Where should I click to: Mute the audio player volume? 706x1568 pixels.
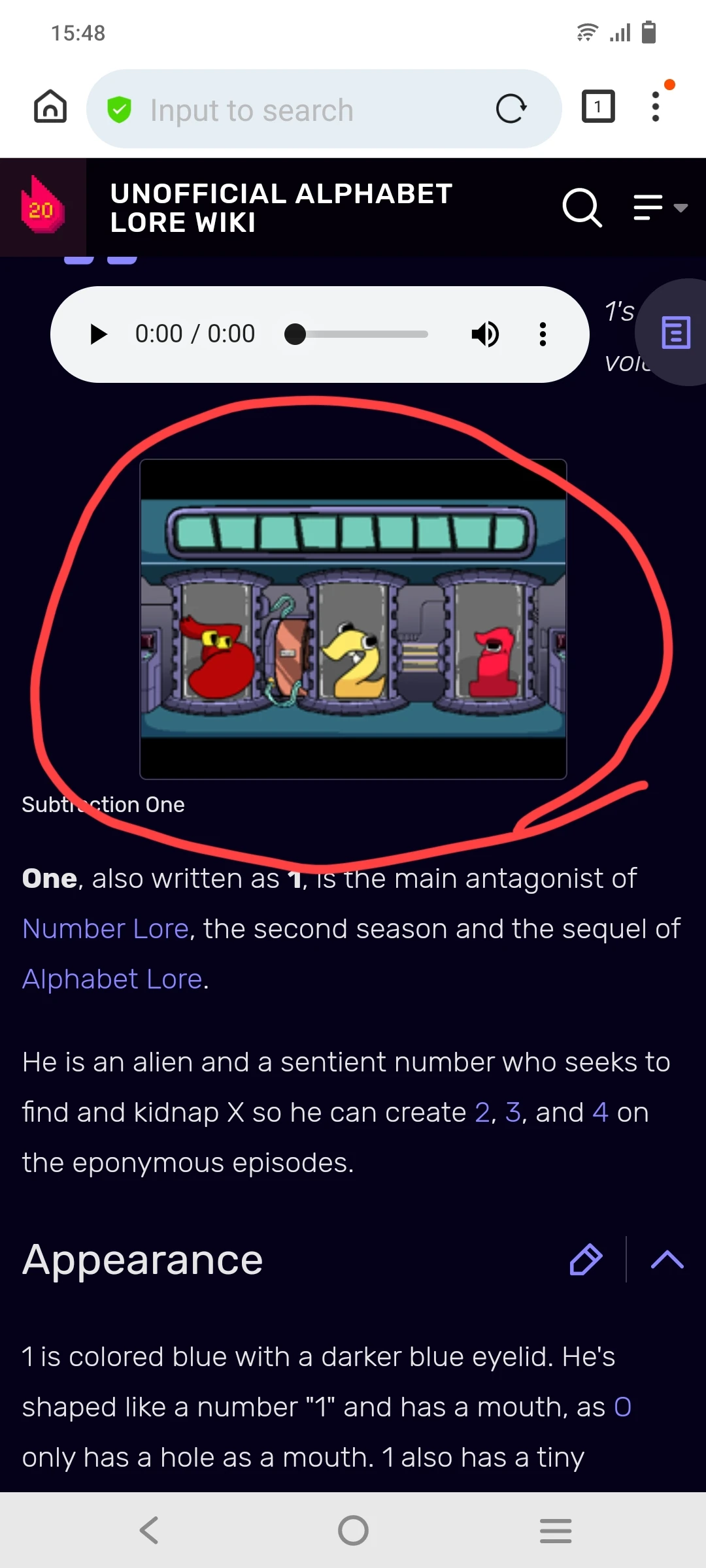[x=485, y=334]
